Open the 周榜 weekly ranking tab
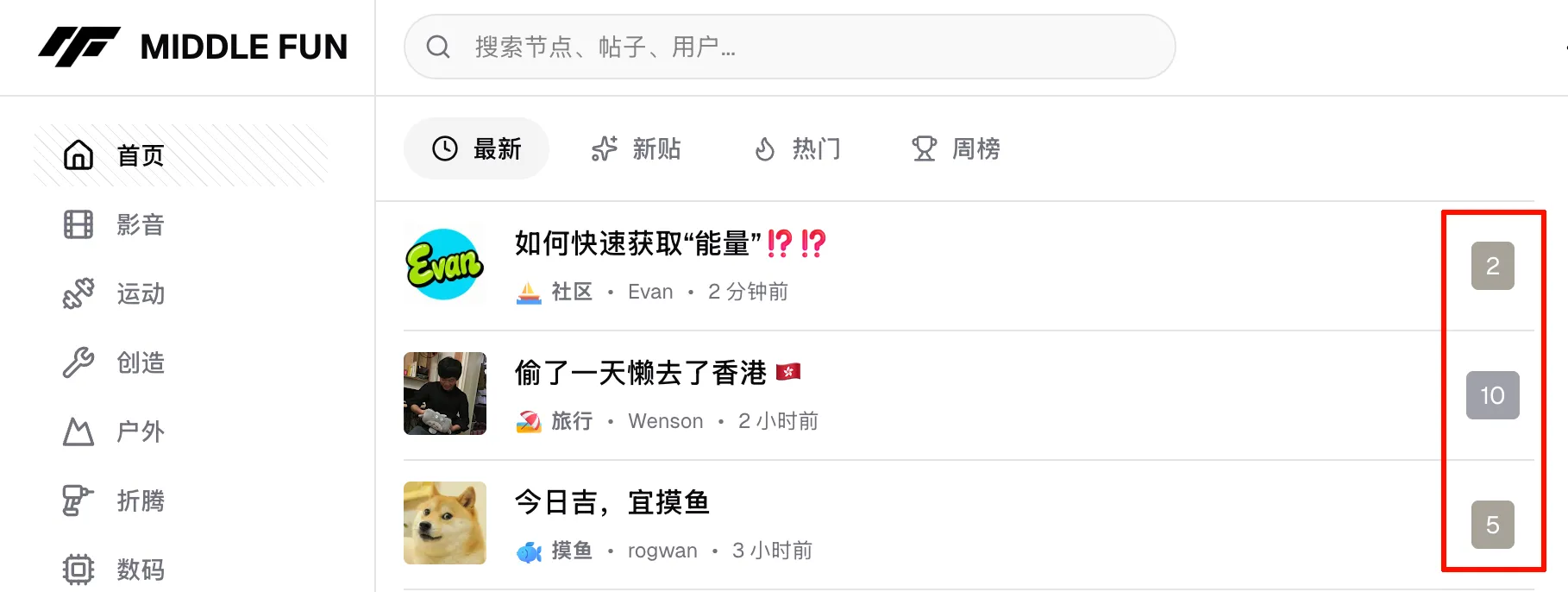 coord(956,148)
